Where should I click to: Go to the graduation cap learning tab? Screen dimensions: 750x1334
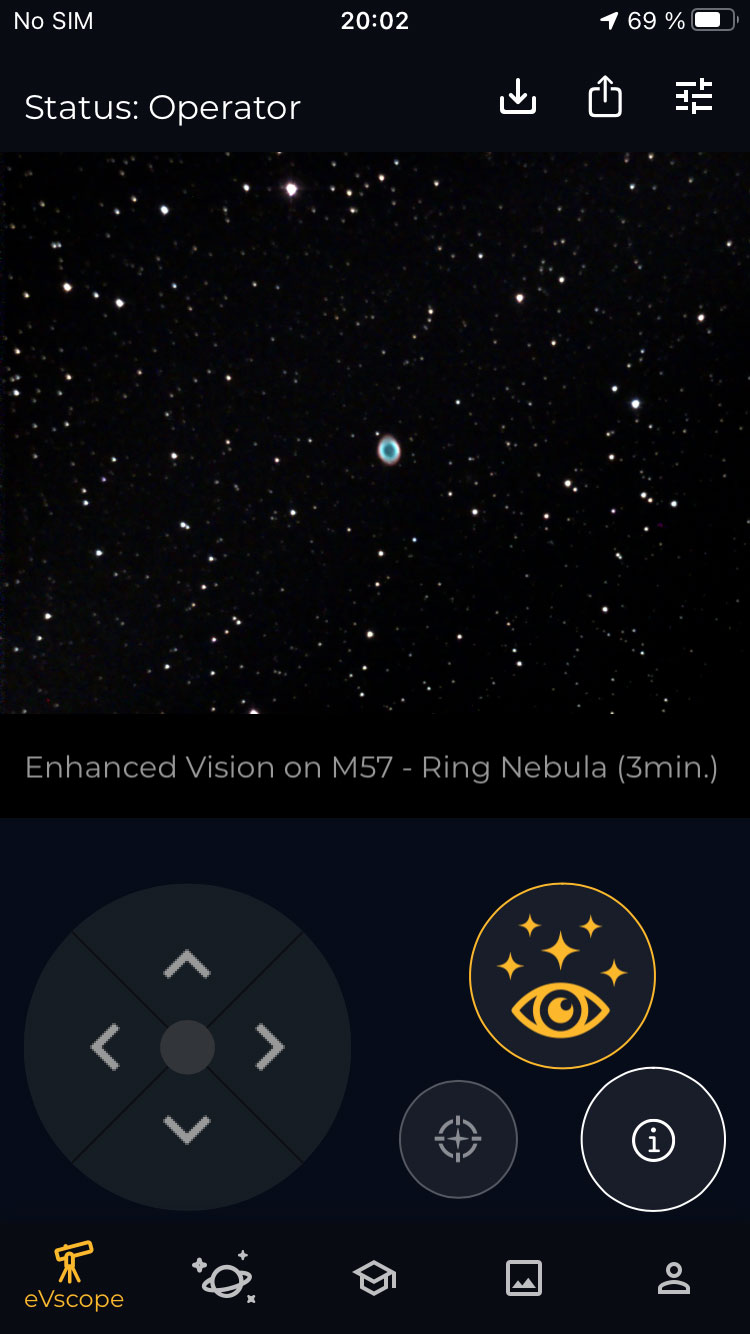pyautogui.click(x=375, y=1278)
